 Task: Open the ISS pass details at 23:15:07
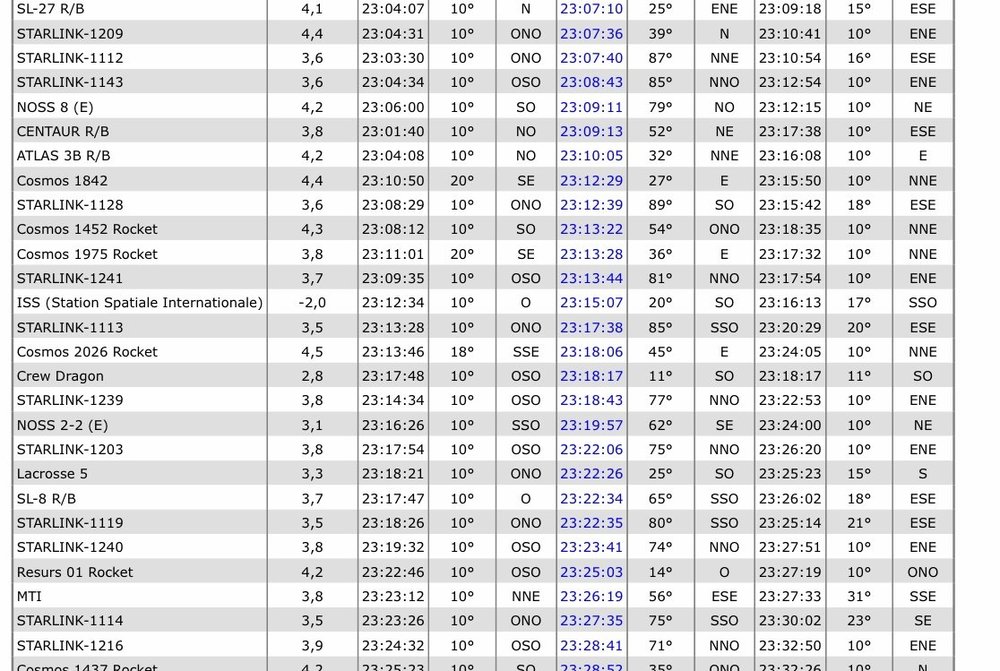tap(591, 303)
